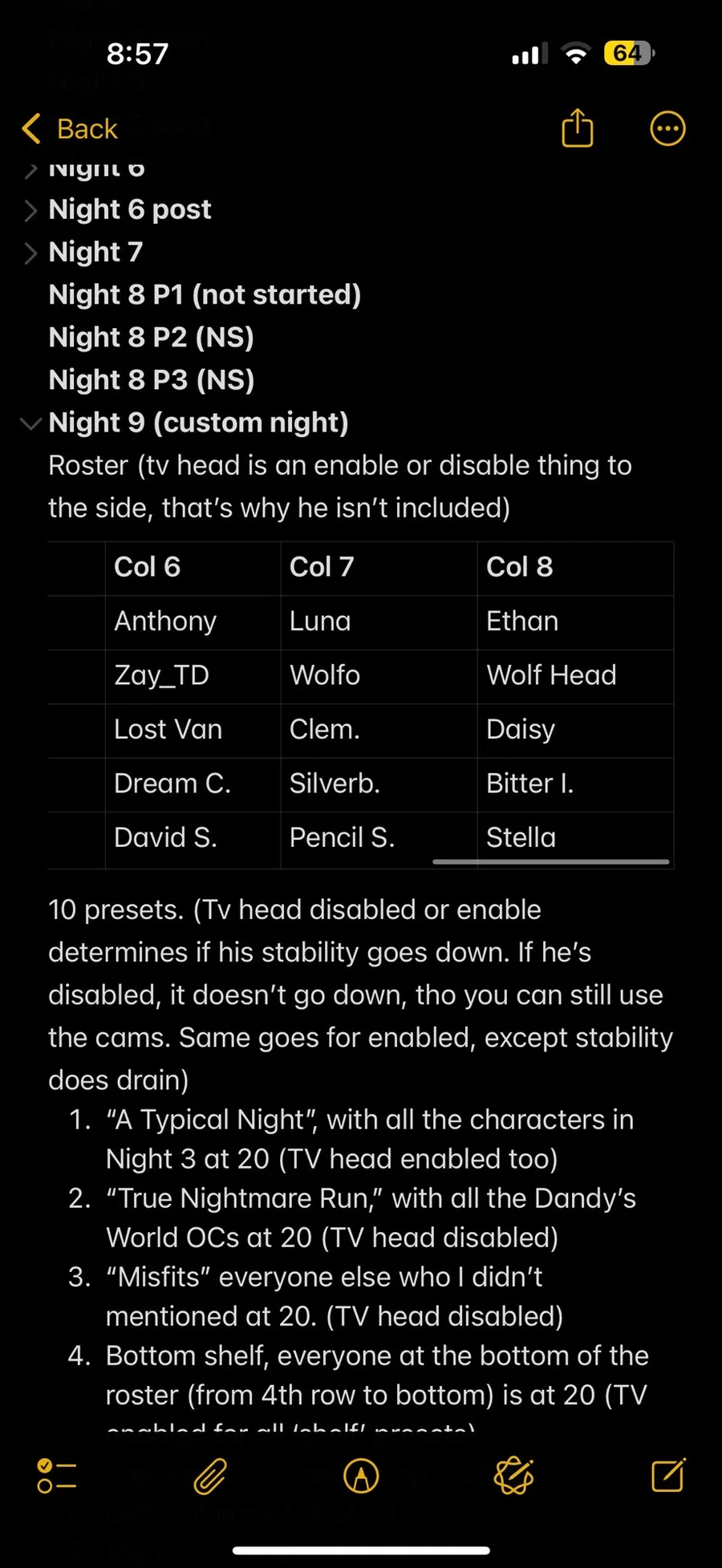Open the more options menu

click(x=667, y=128)
